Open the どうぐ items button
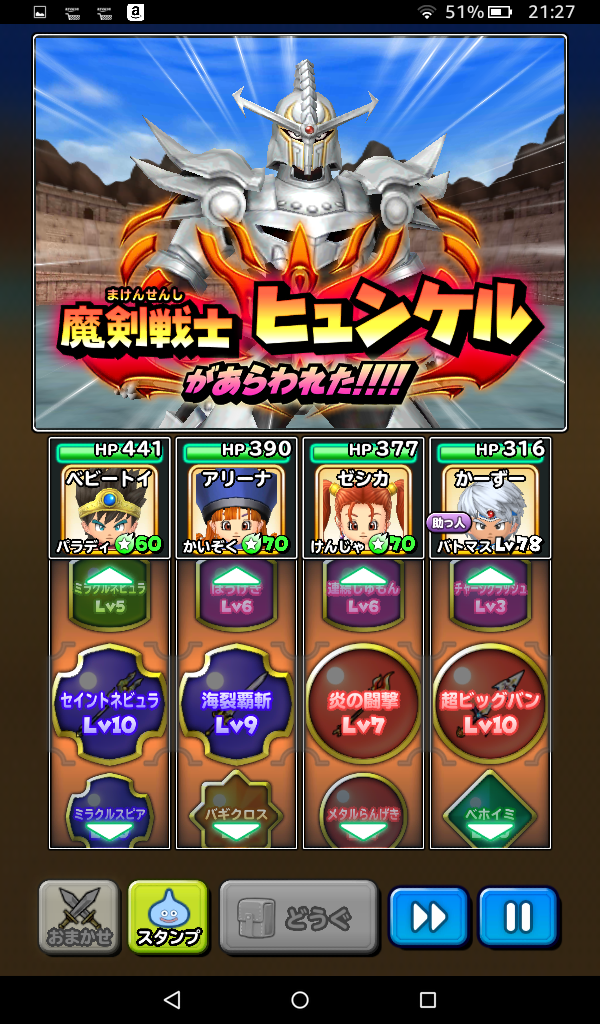Viewport: 600px width, 1024px height. pos(299,916)
